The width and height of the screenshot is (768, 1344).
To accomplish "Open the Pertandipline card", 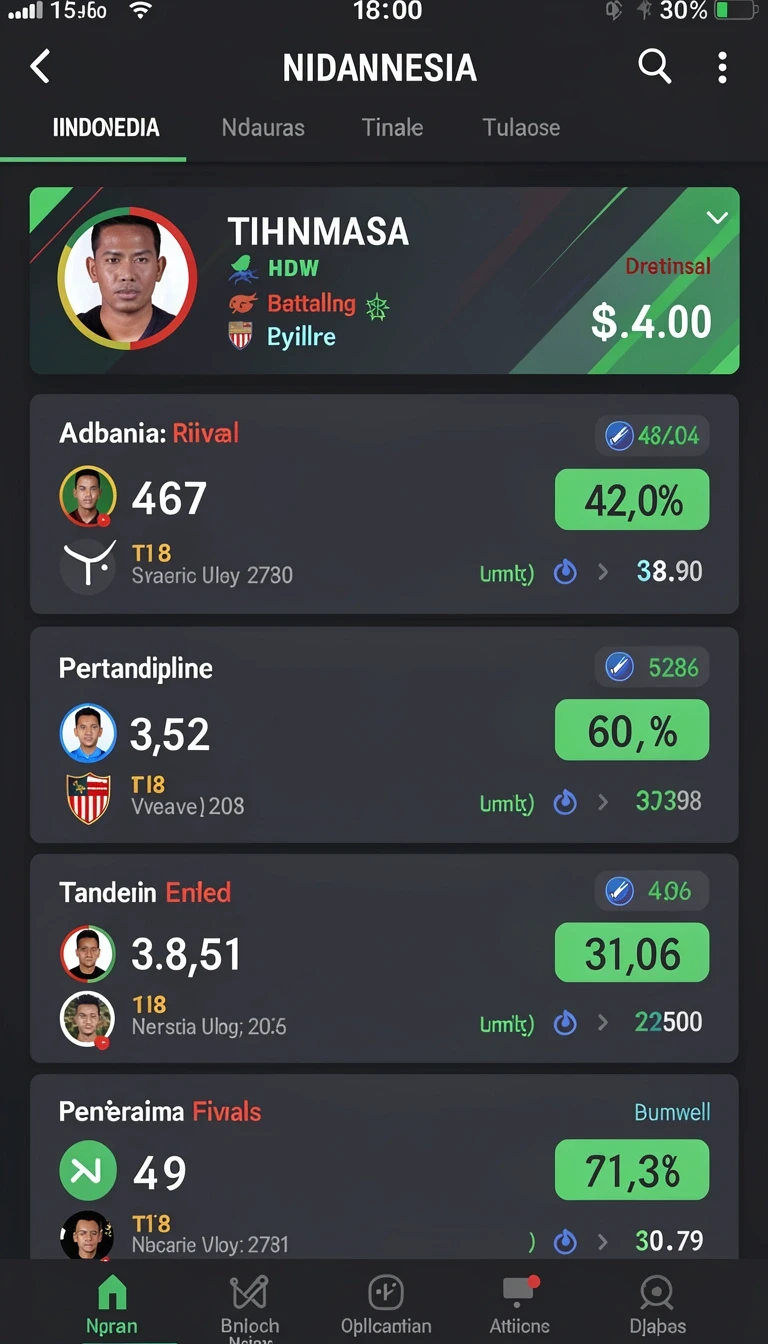I will [x=384, y=735].
